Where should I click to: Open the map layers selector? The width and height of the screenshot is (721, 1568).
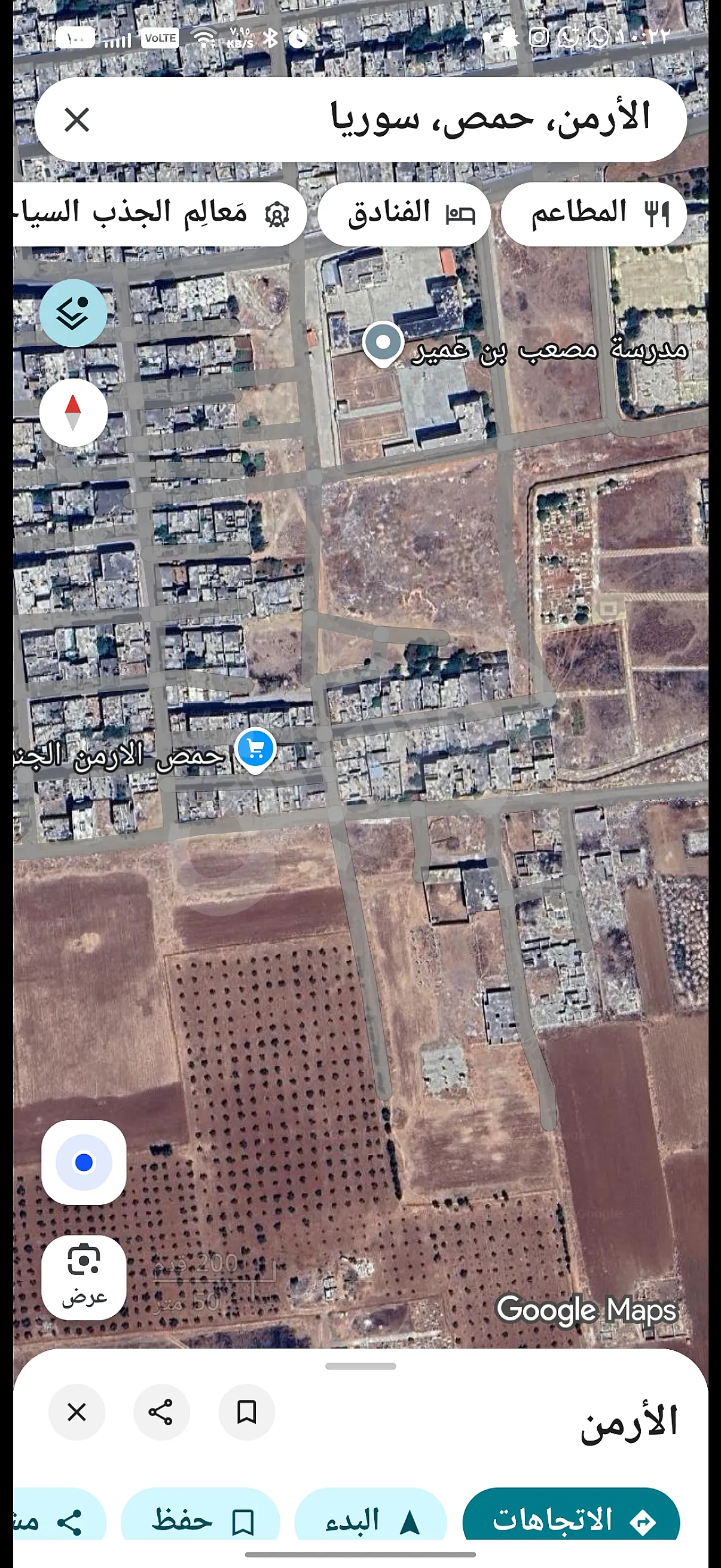click(x=73, y=313)
